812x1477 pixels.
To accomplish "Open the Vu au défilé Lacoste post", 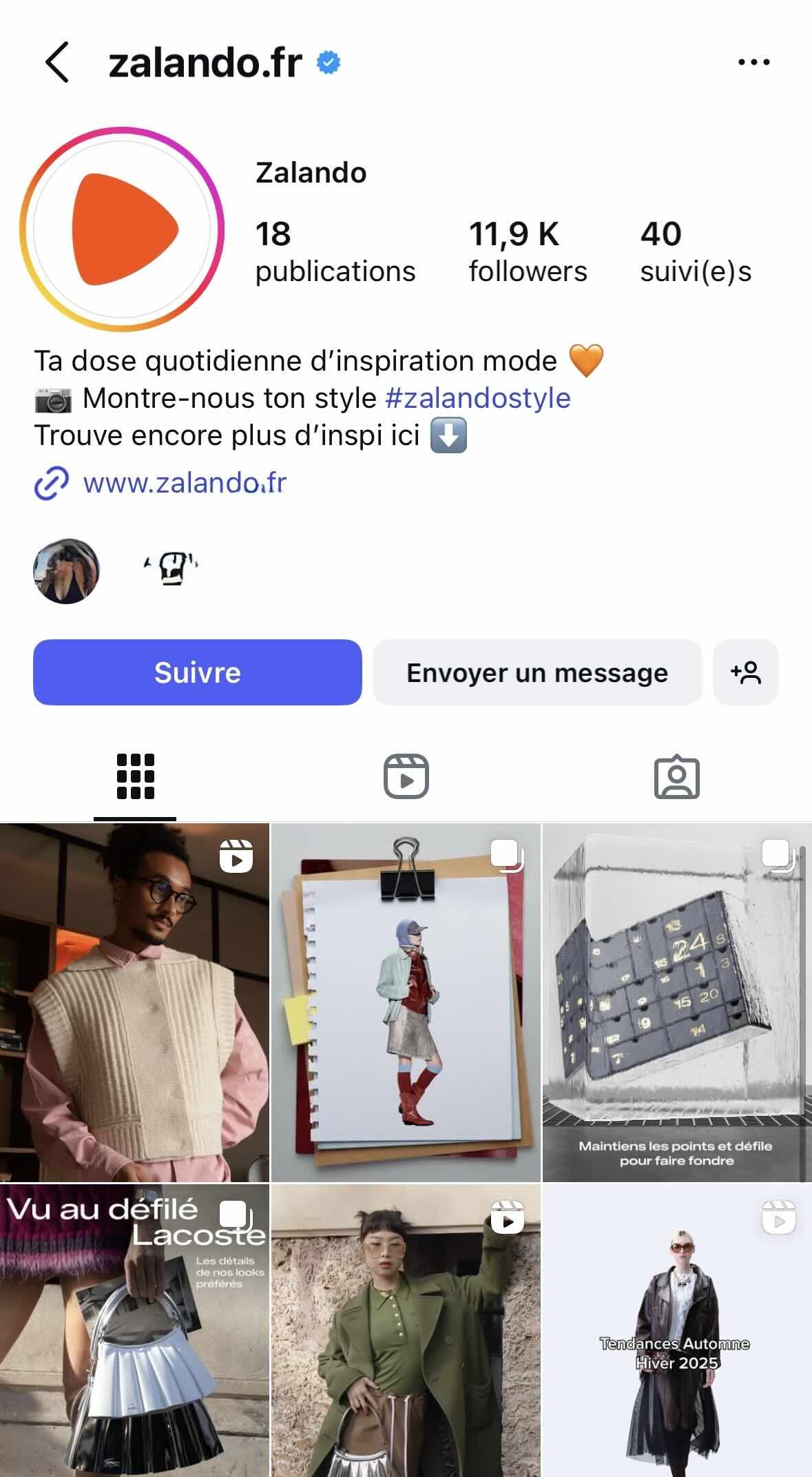I will pos(134,1330).
